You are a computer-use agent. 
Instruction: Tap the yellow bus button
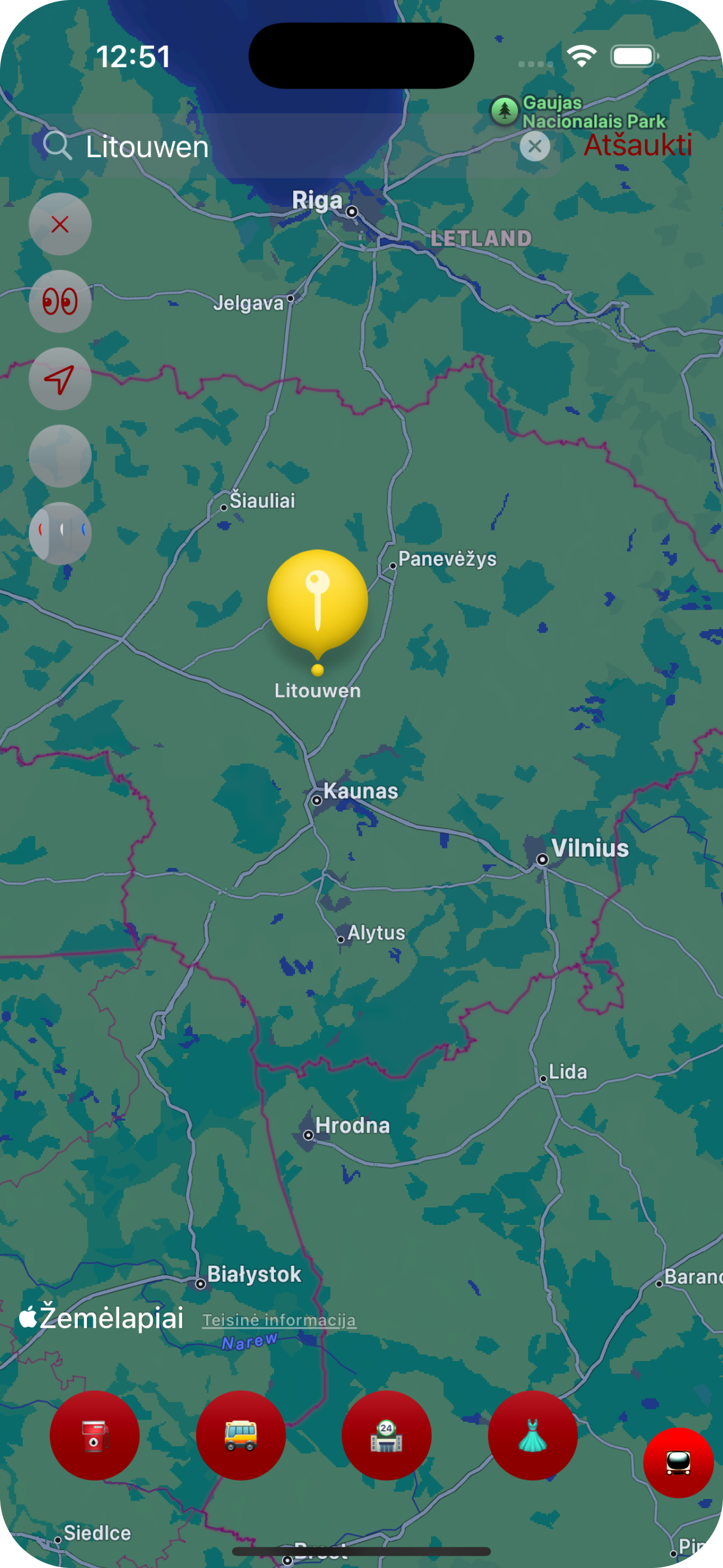[x=241, y=1435]
